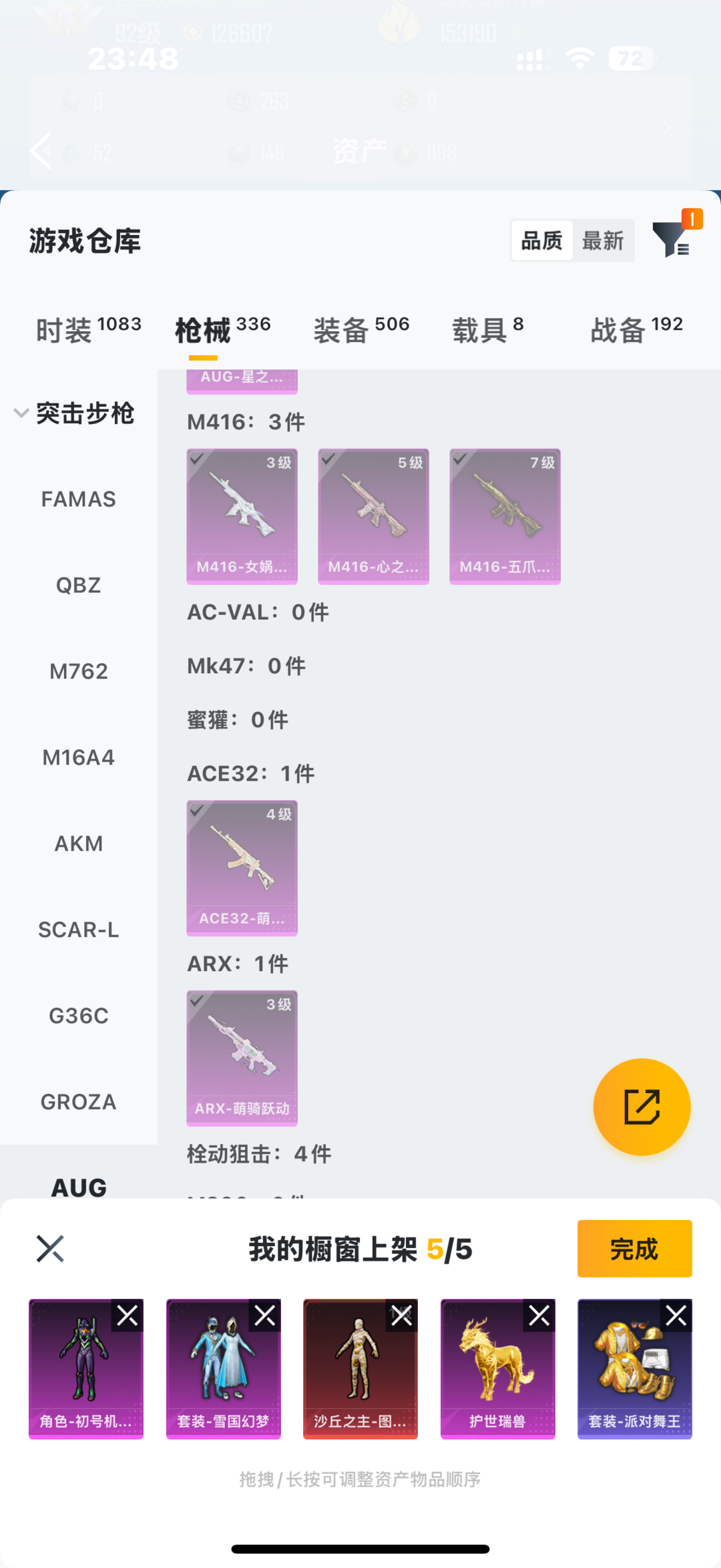
Task: Sort by 品质
Action: 542,240
